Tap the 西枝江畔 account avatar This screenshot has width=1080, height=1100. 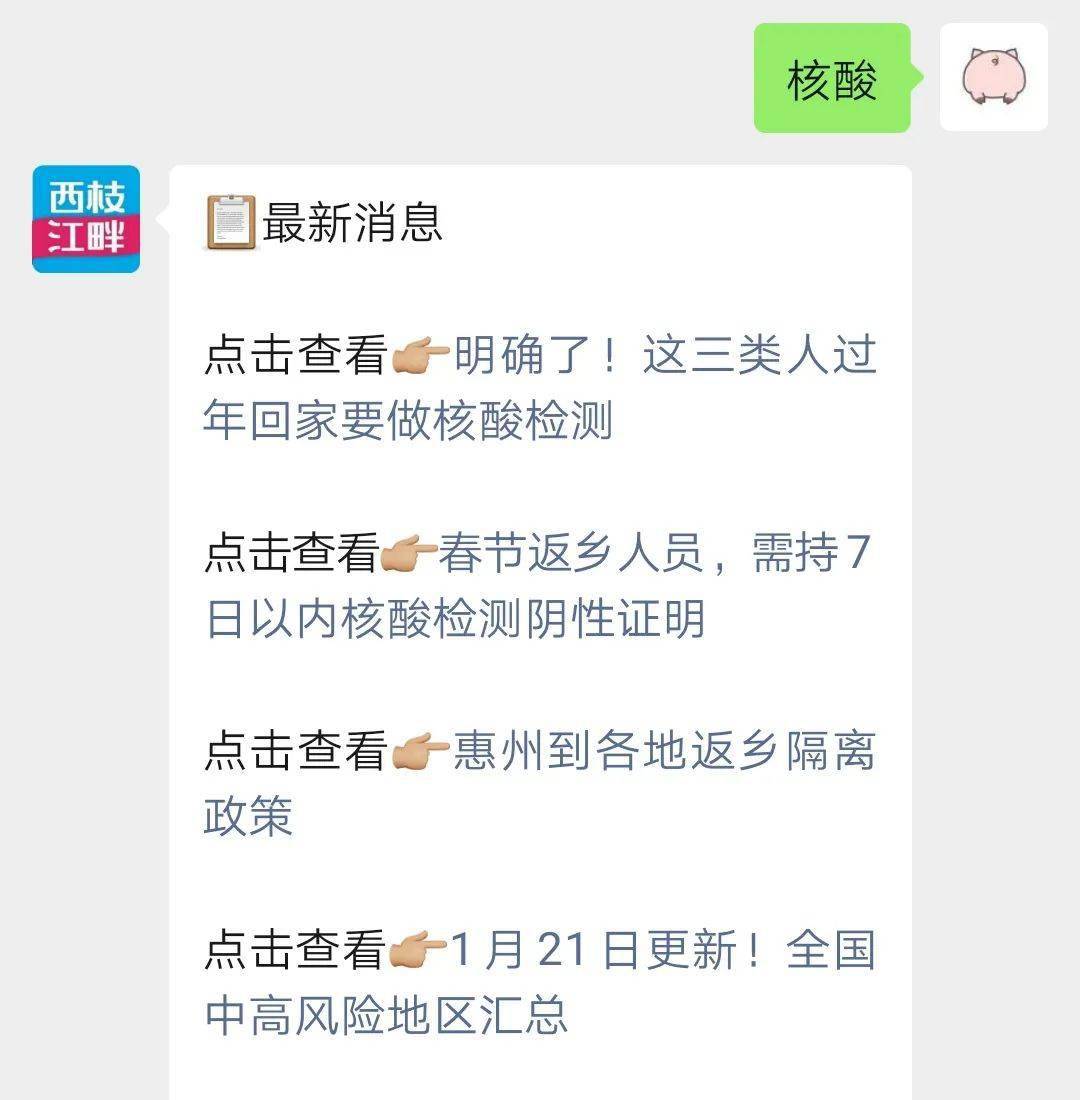click(x=86, y=219)
